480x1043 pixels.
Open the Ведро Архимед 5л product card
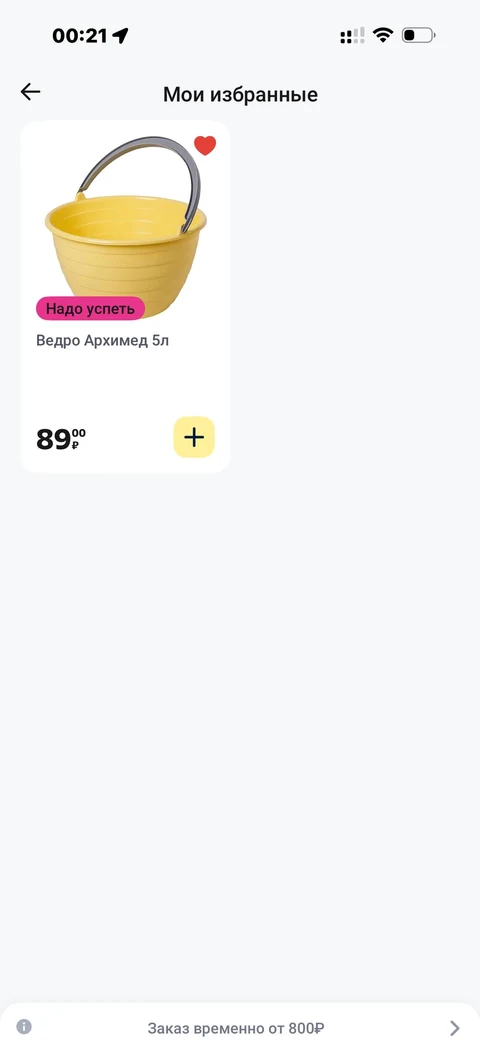(x=125, y=297)
